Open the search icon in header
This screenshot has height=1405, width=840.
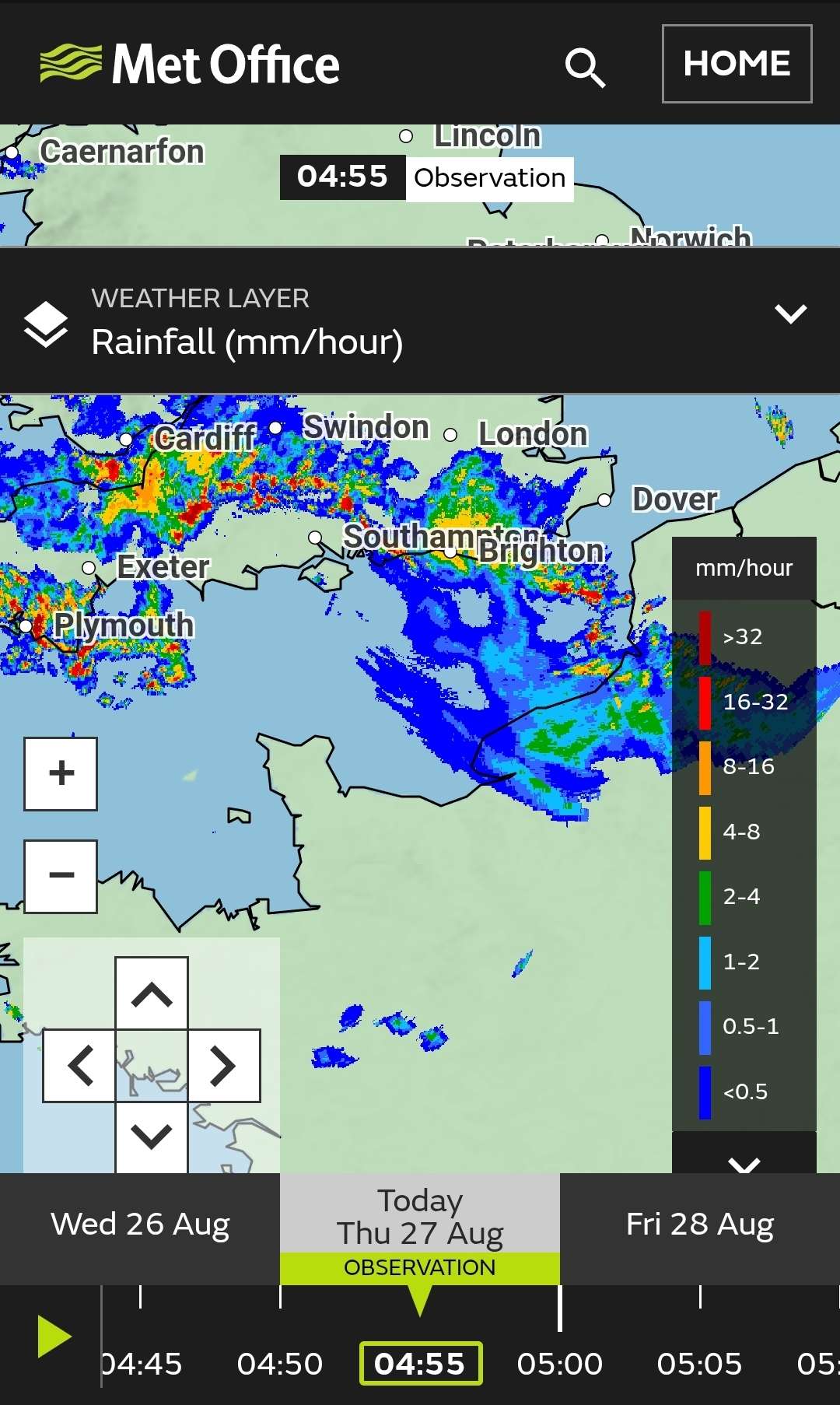point(585,67)
